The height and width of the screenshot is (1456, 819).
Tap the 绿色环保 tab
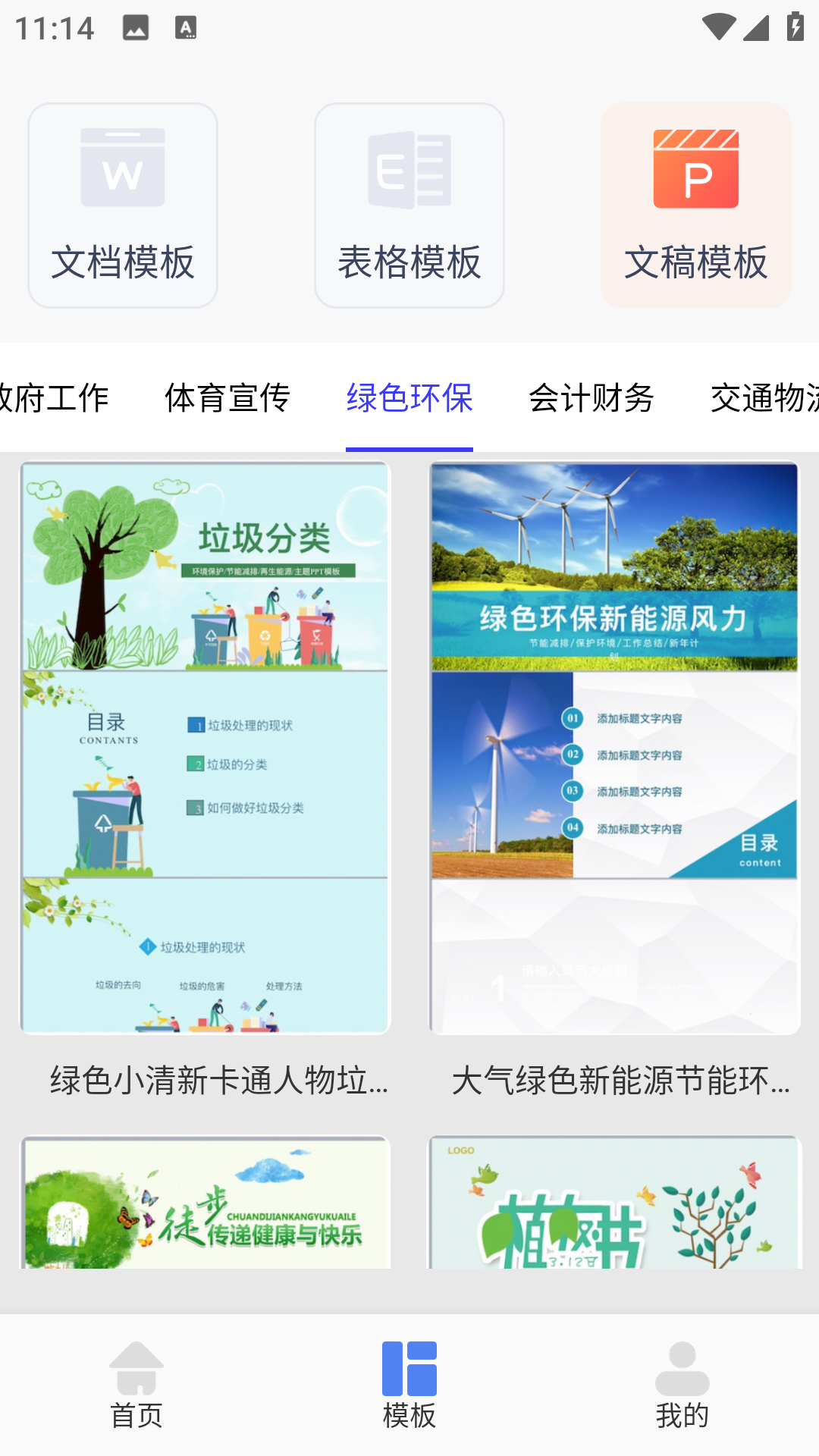pyautogui.click(x=409, y=398)
